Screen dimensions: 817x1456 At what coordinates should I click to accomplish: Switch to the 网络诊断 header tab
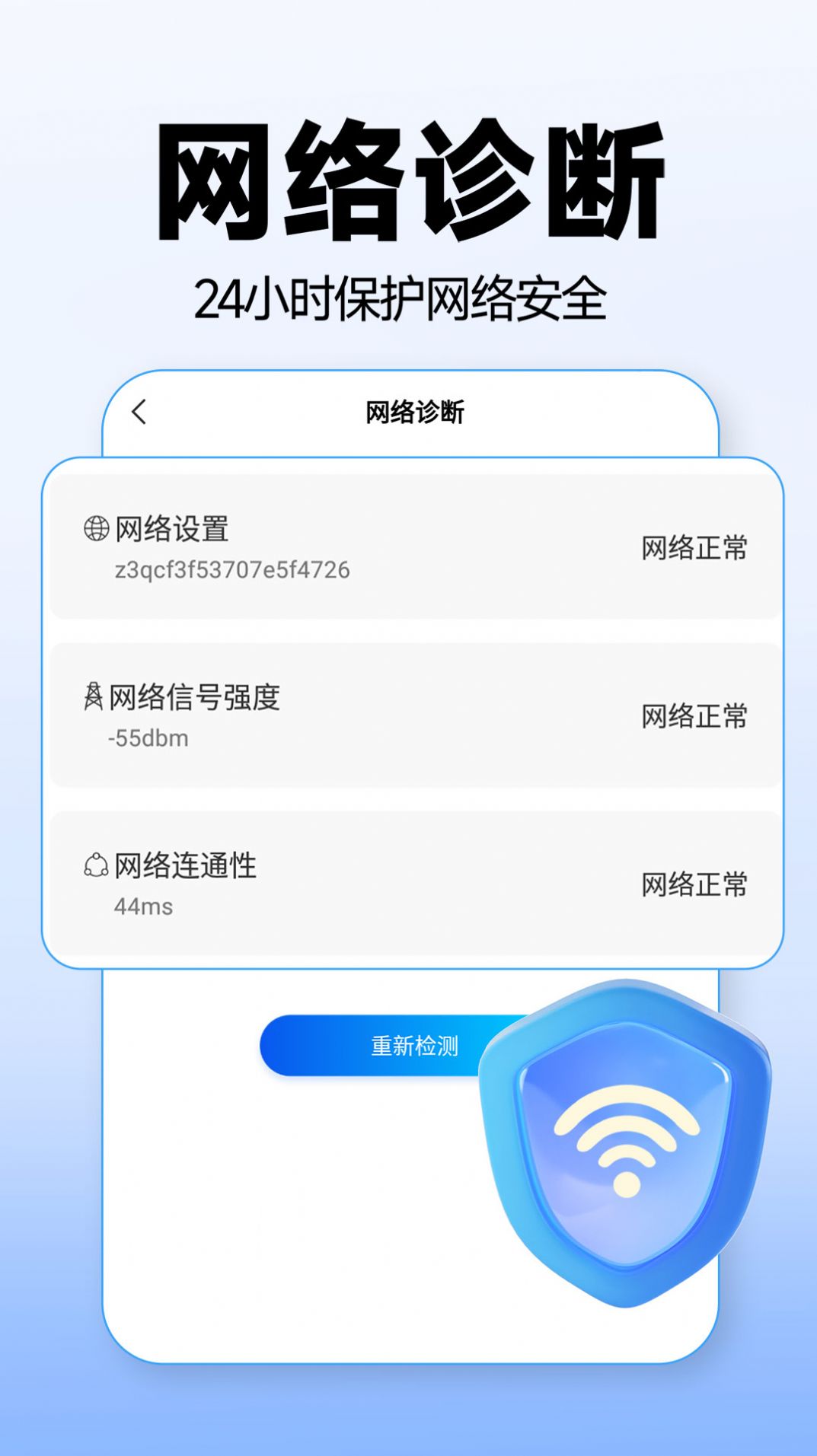click(418, 411)
